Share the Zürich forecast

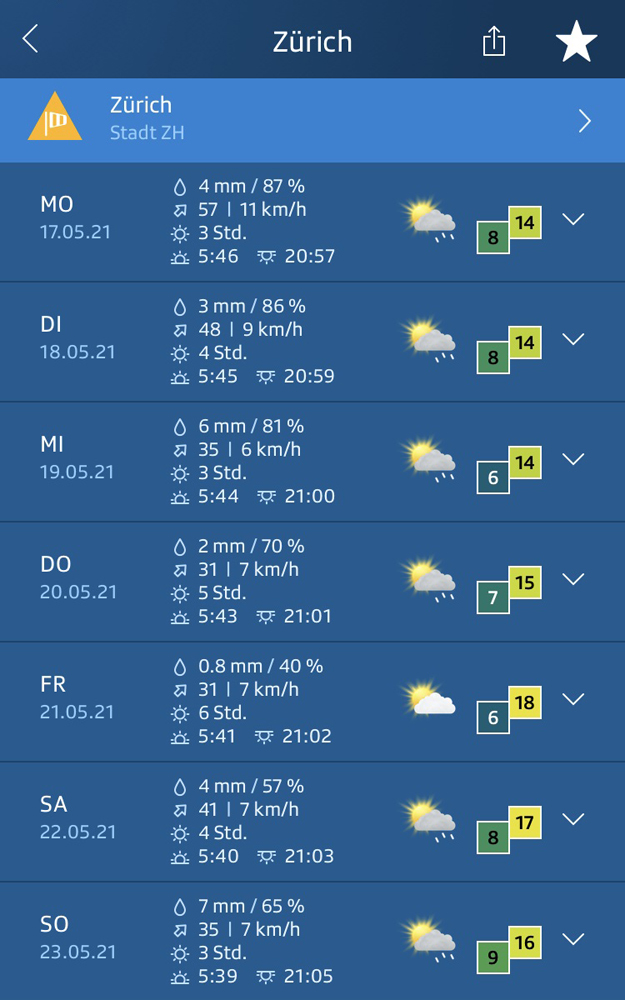(x=494, y=41)
